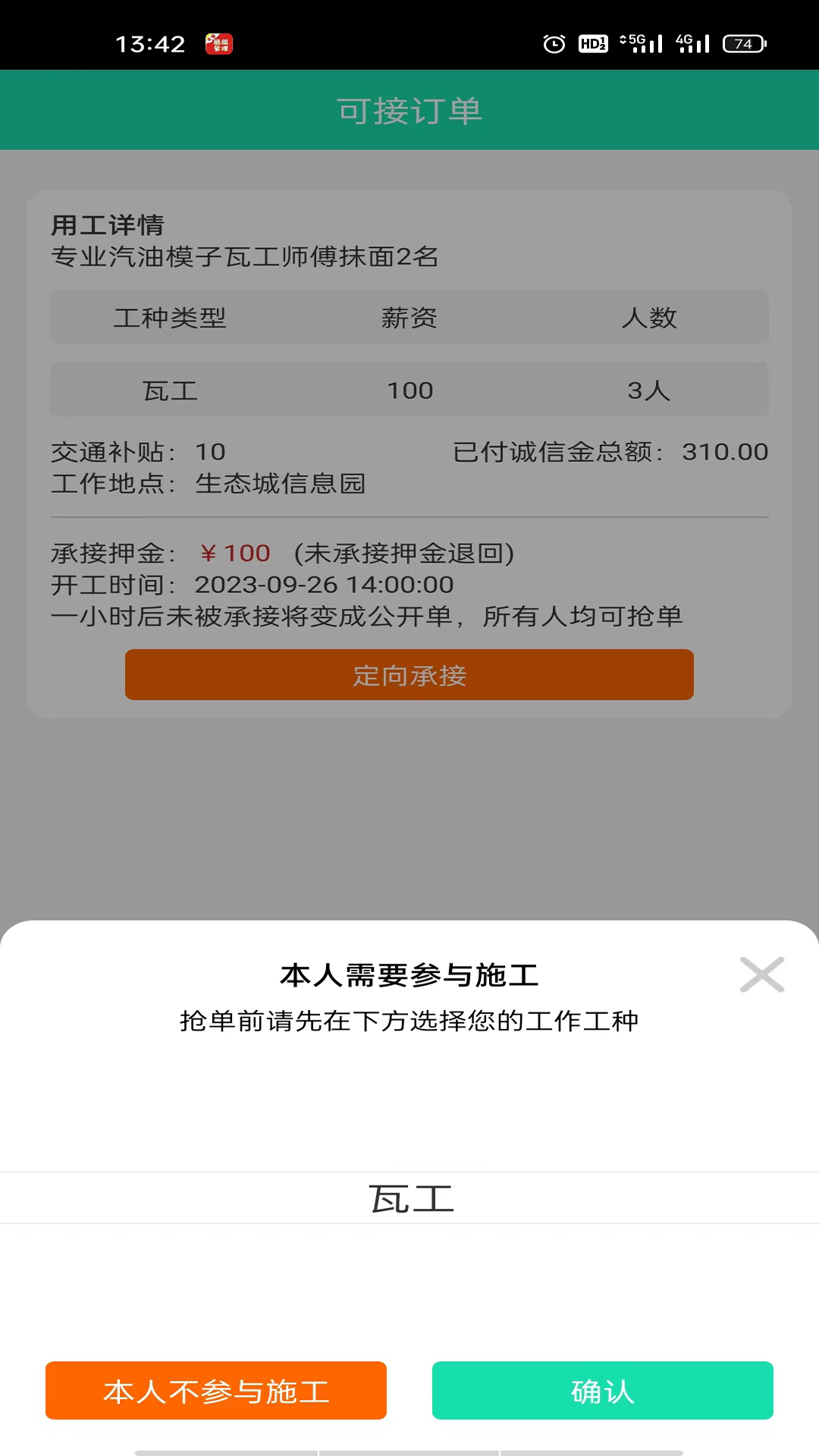The image size is (819, 1456).
Task: Tap the 工种类型 column header
Action: 170,318
